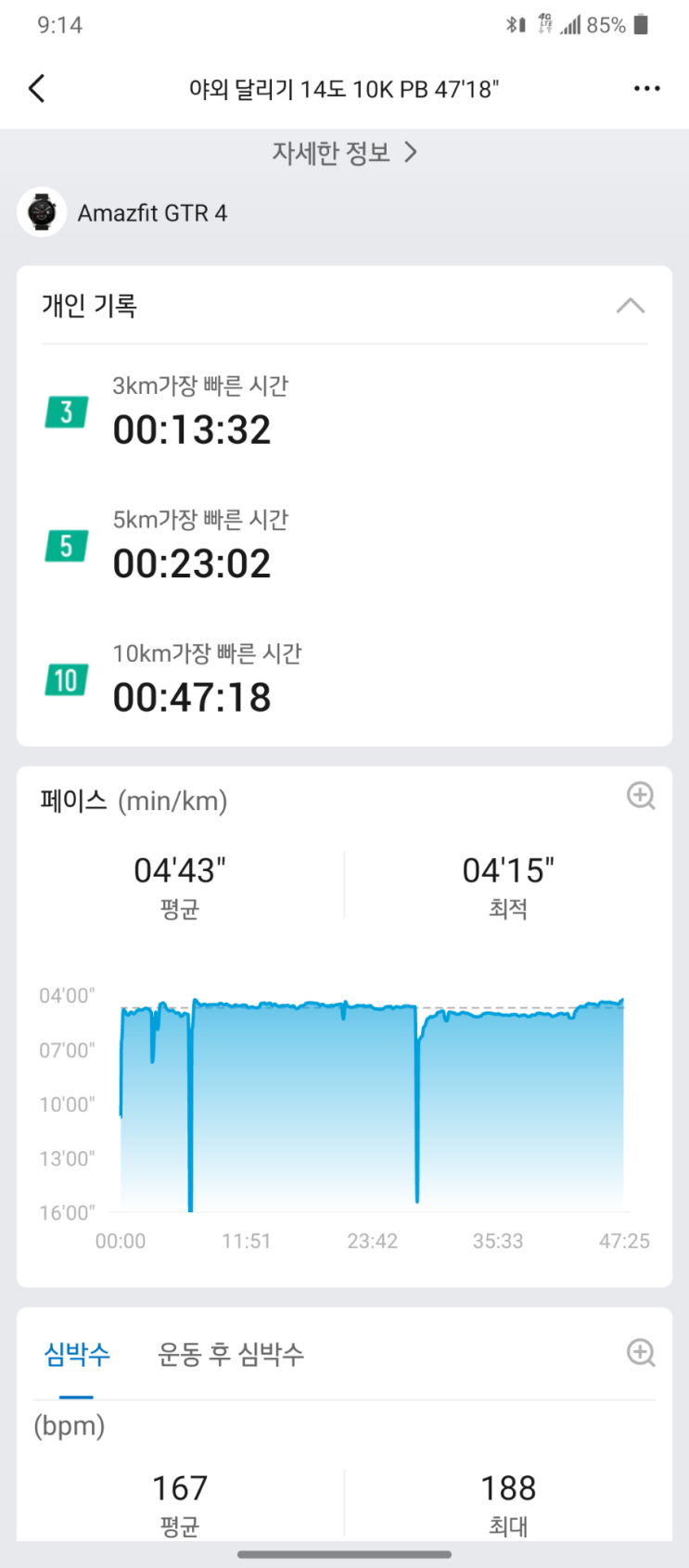Open 자세한 정보 details link
The width and height of the screenshot is (689, 1568).
344,152
